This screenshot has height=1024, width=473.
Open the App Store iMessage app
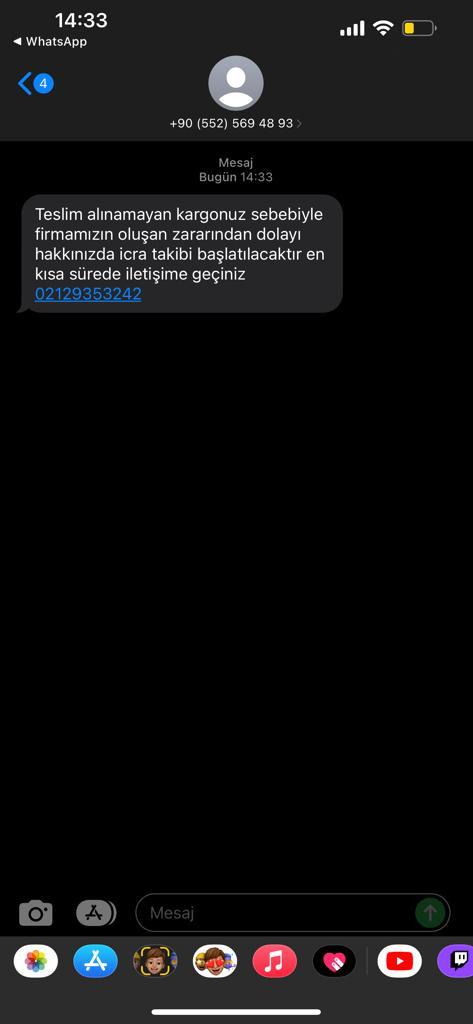coord(95,961)
